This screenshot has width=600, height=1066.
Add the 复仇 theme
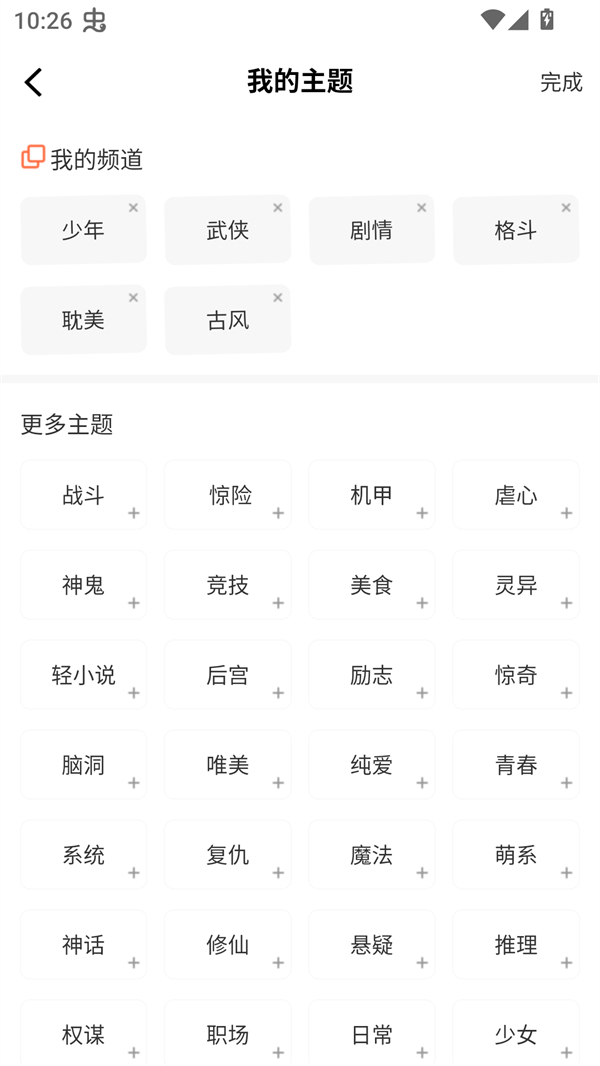coord(228,855)
